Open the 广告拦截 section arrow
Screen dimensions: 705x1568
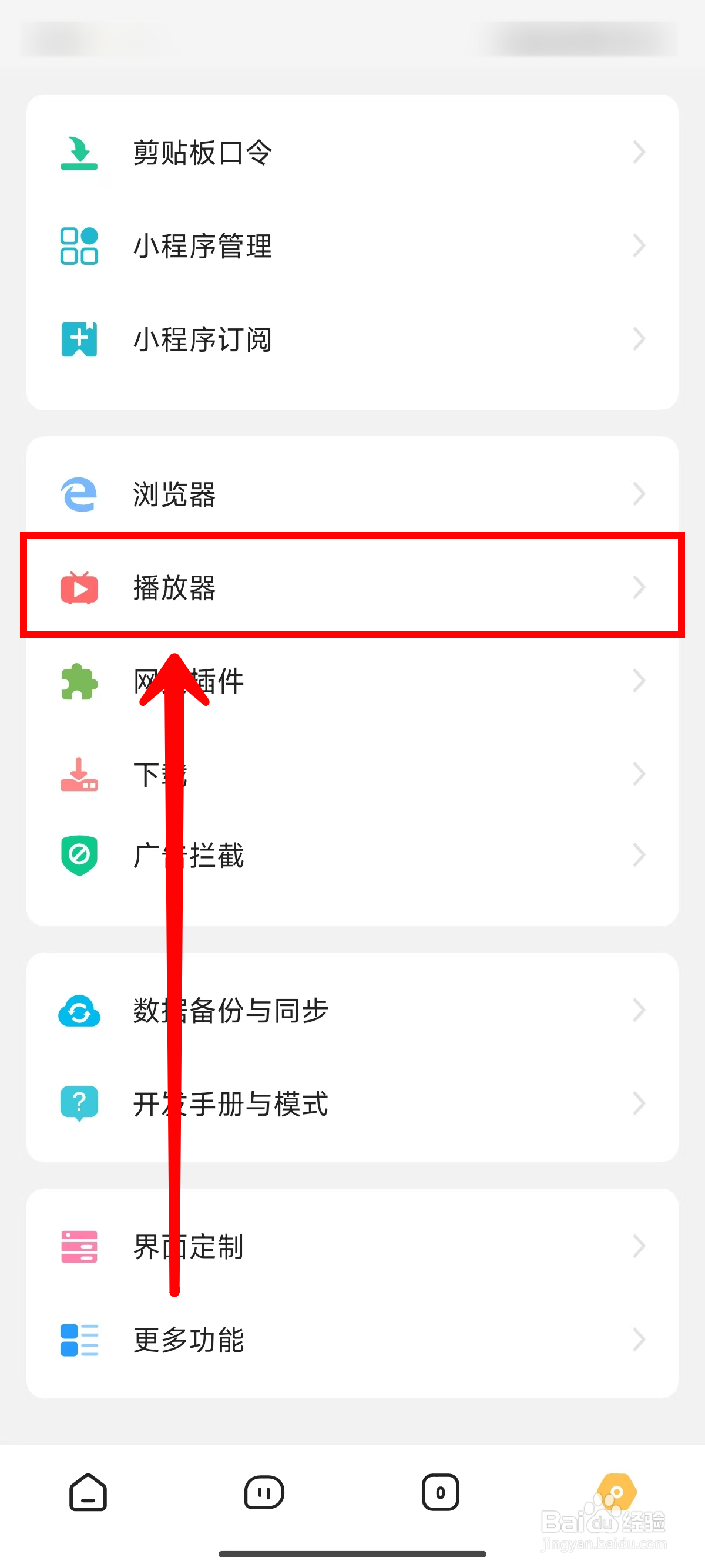tap(639, 854)
